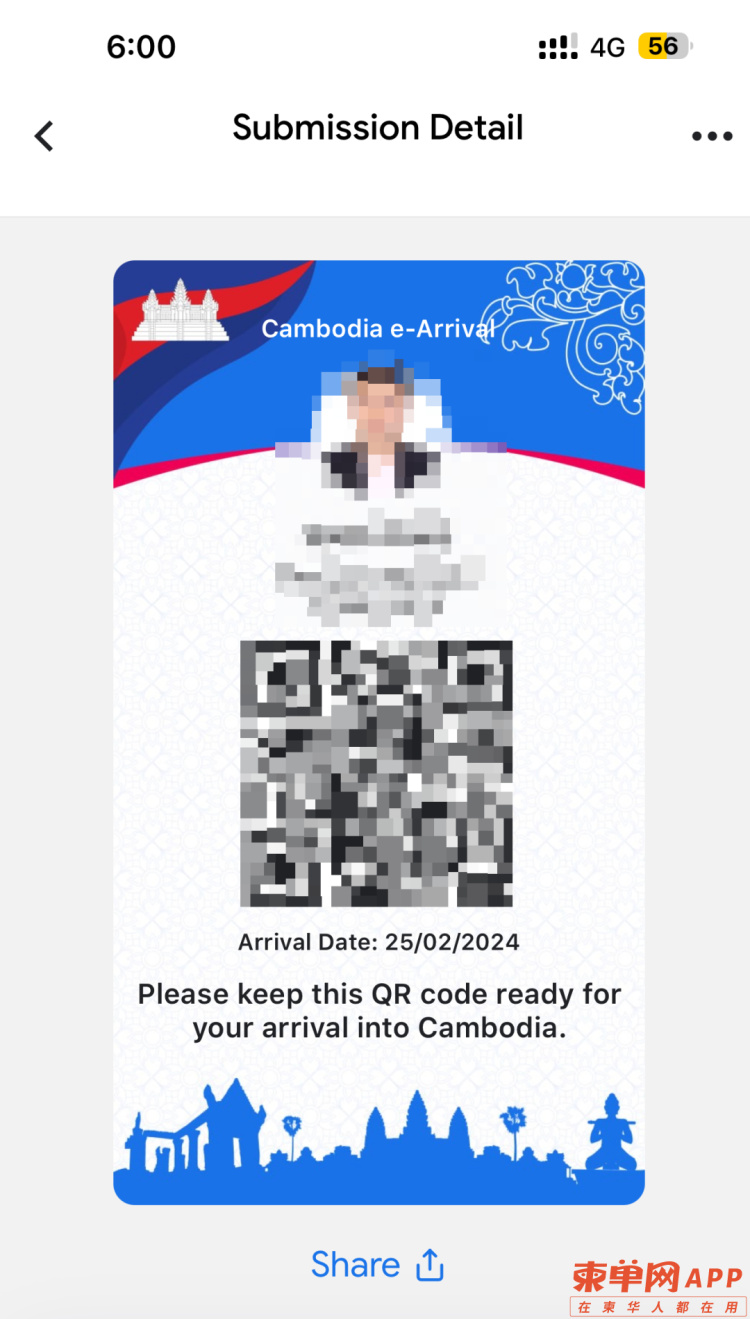Image resolution: width=750 pixels, height=1319 pixels.
Task: Open the three-dot overflow menu
Action: [712, 136]
